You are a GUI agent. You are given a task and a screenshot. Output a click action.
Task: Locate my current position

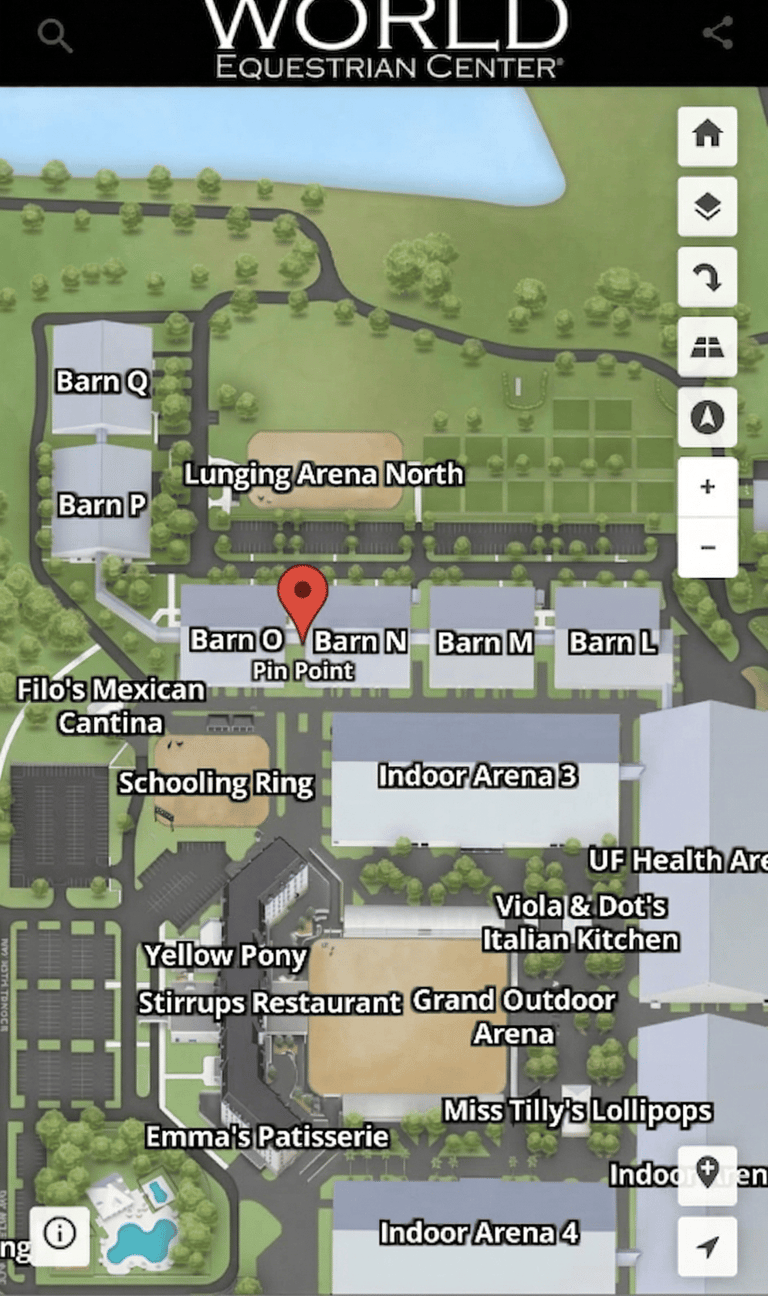coord(708,1246)
